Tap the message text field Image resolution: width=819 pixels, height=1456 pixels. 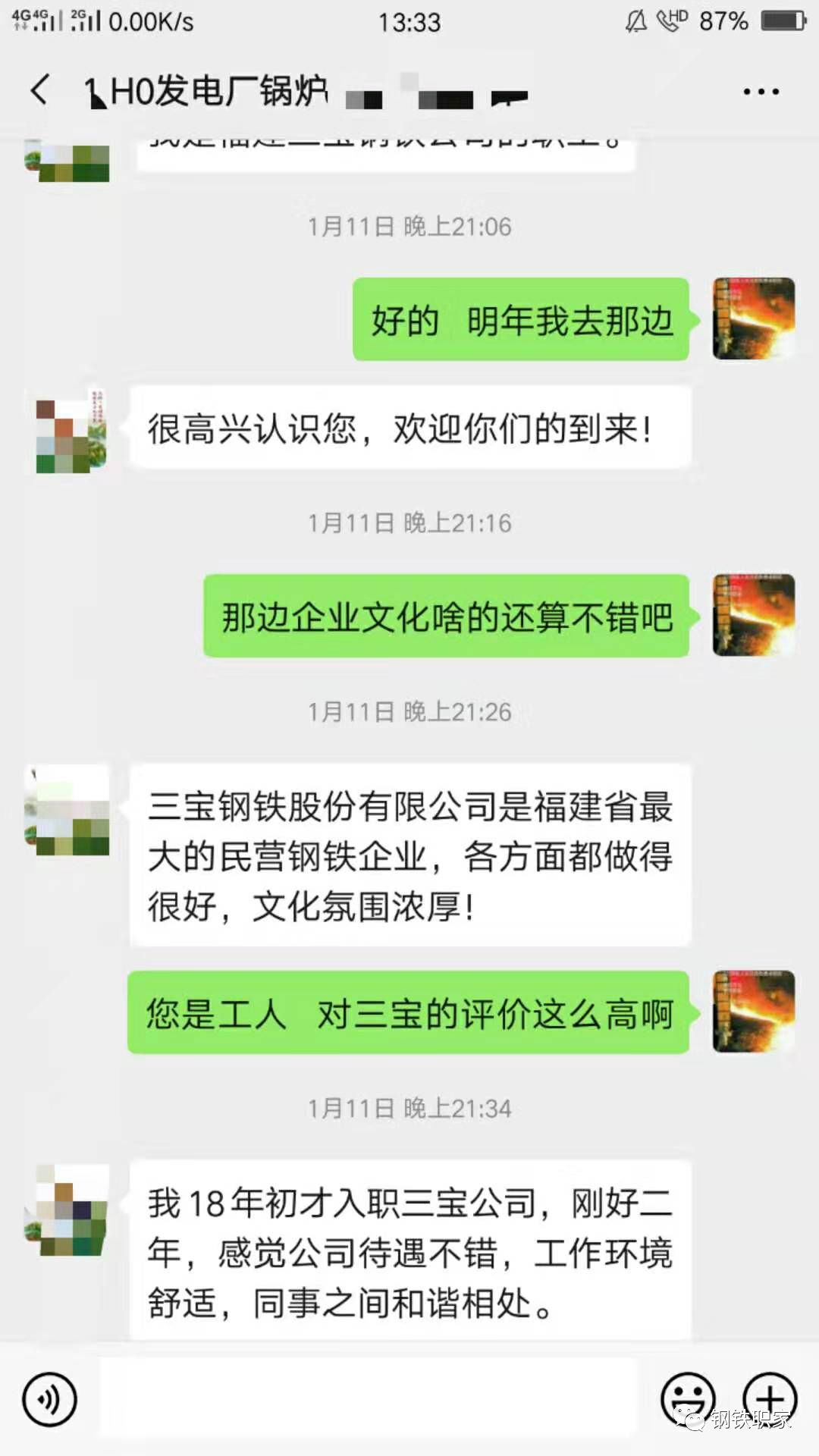coord(369,1398)
